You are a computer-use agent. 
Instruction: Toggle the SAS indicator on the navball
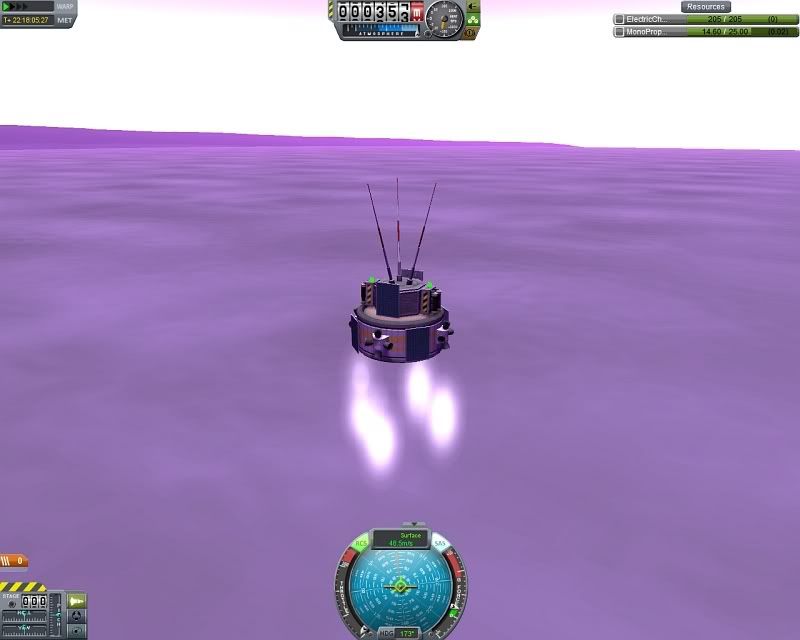point(439,543)
